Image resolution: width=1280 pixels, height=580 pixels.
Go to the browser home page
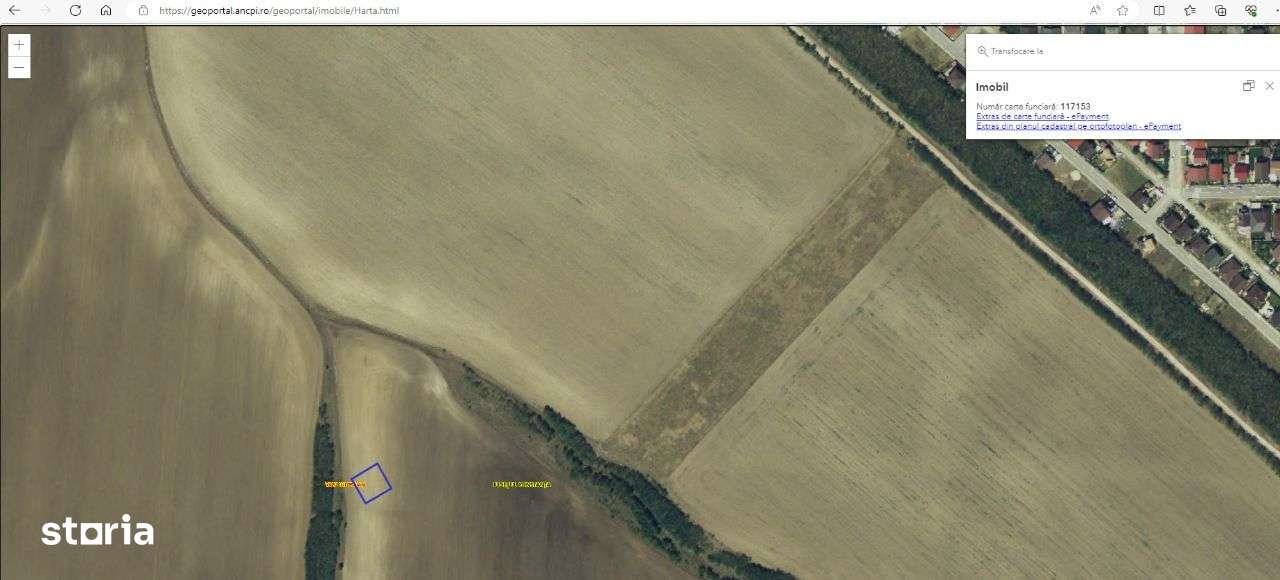pos(106,10)
